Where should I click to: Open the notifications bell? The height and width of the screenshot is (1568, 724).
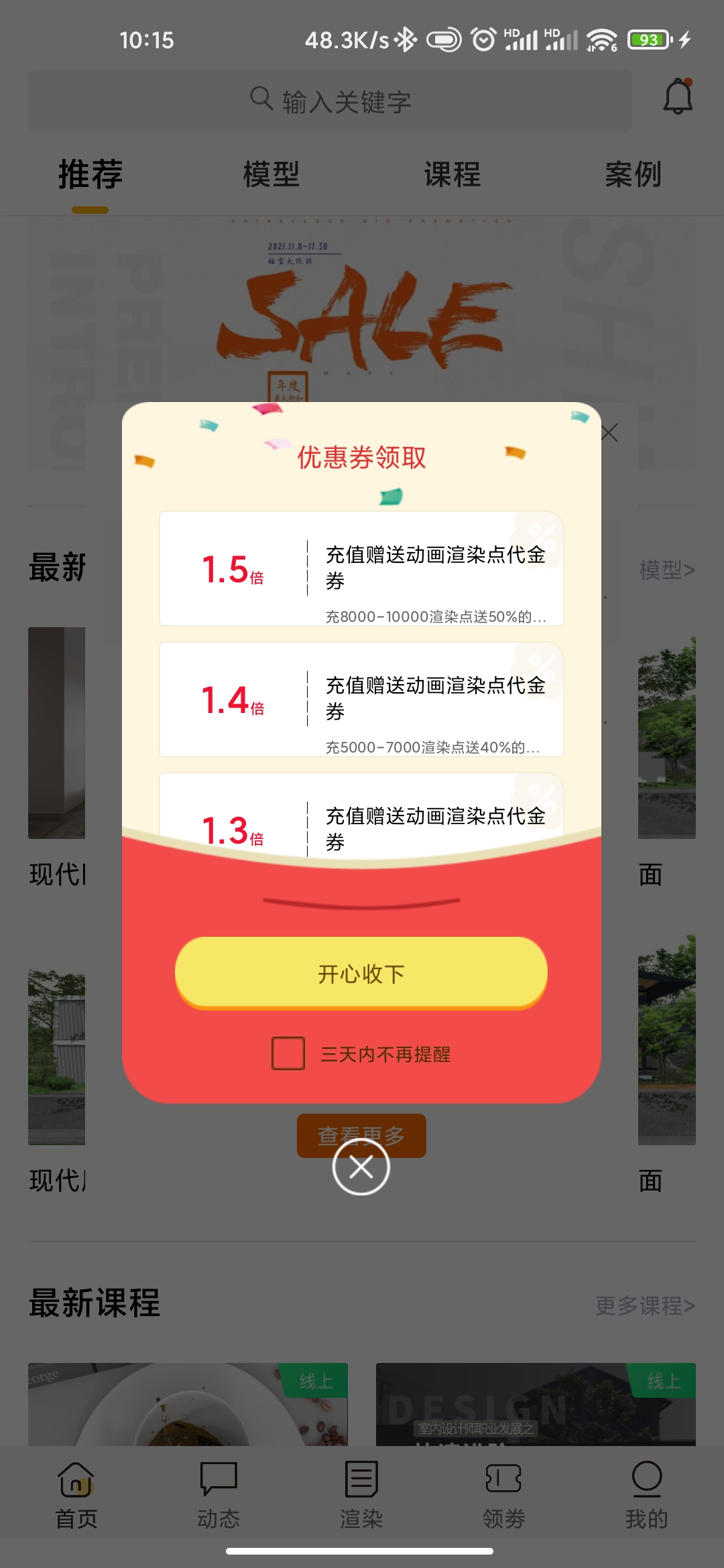678,97
